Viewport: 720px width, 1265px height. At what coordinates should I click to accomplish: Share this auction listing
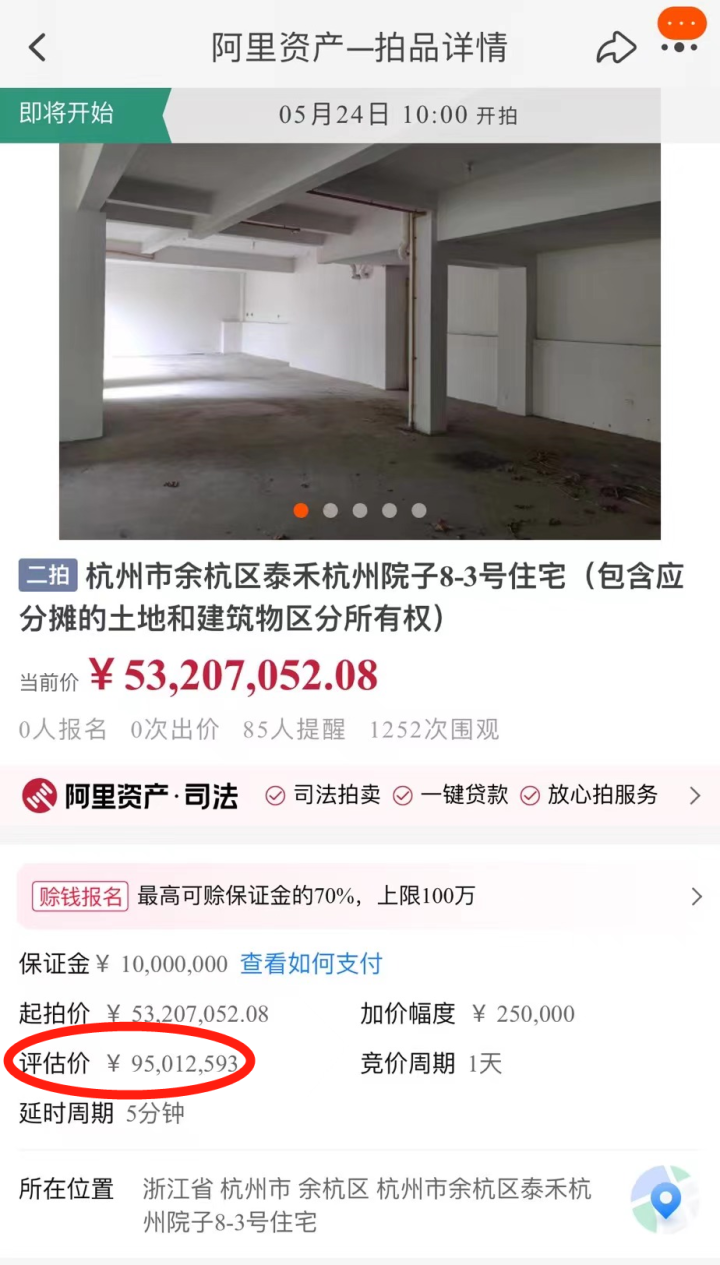coord(616,47)
